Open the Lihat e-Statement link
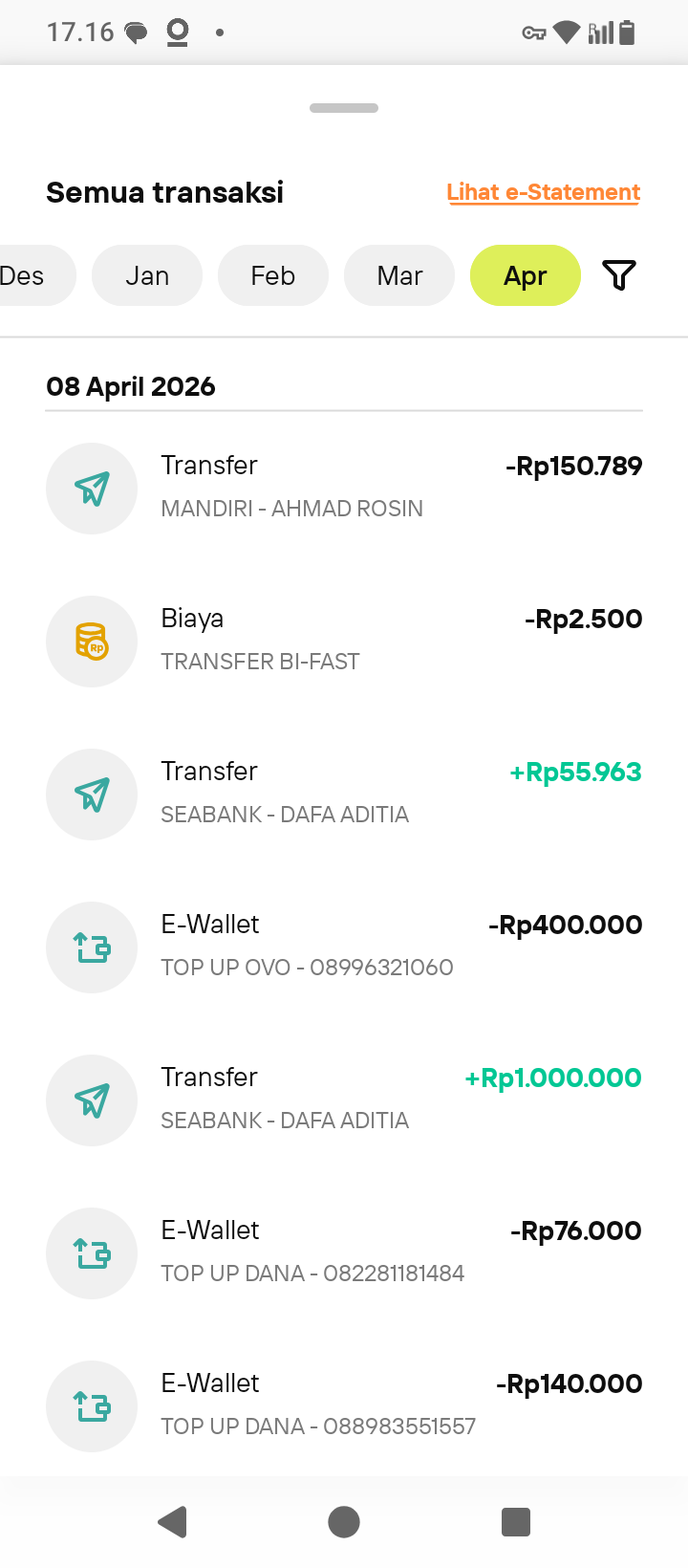 pyautogui.click(x=543, y=192)
